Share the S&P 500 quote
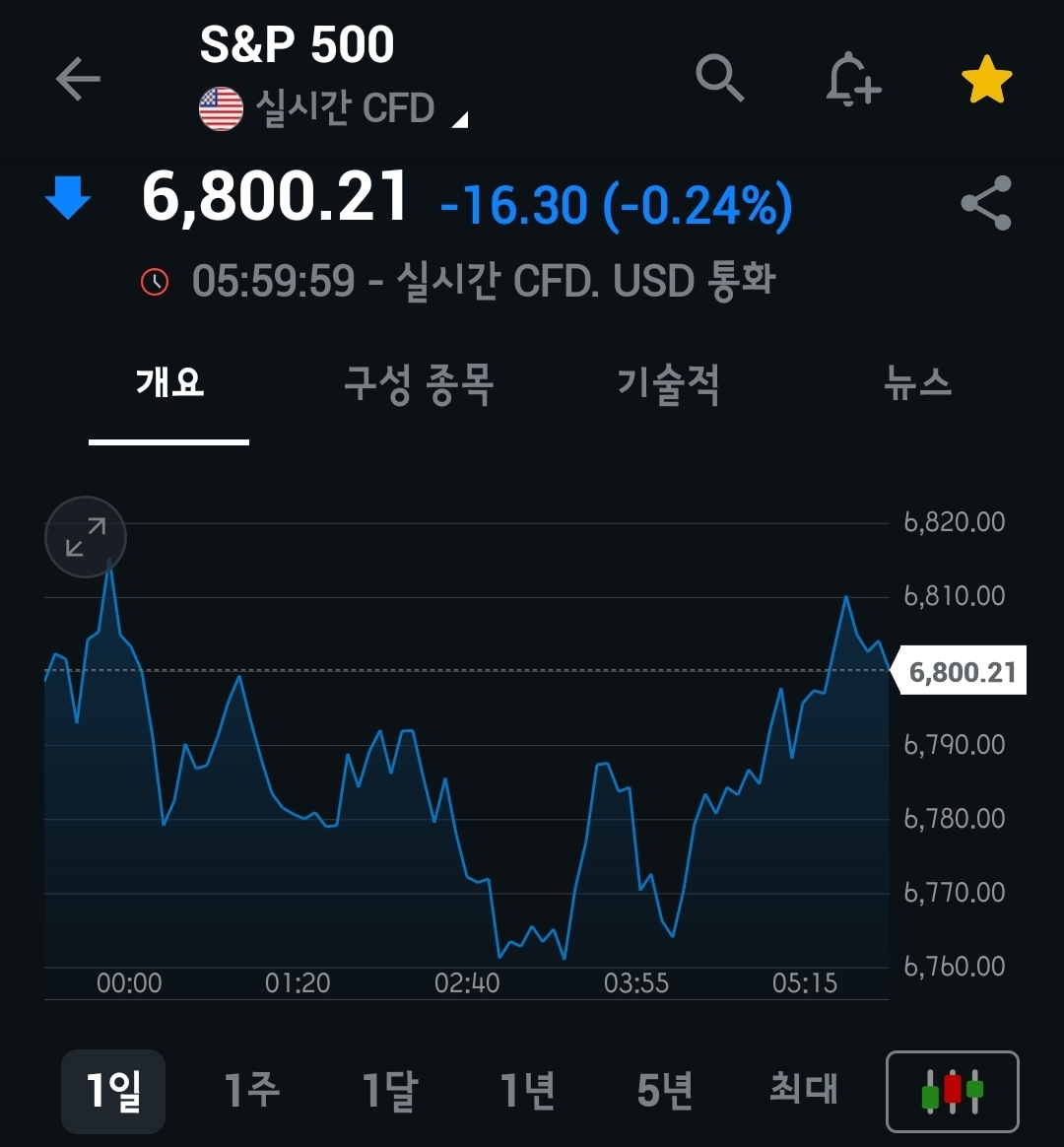This screenshot has width=1064, height=1147. (986, 203)
